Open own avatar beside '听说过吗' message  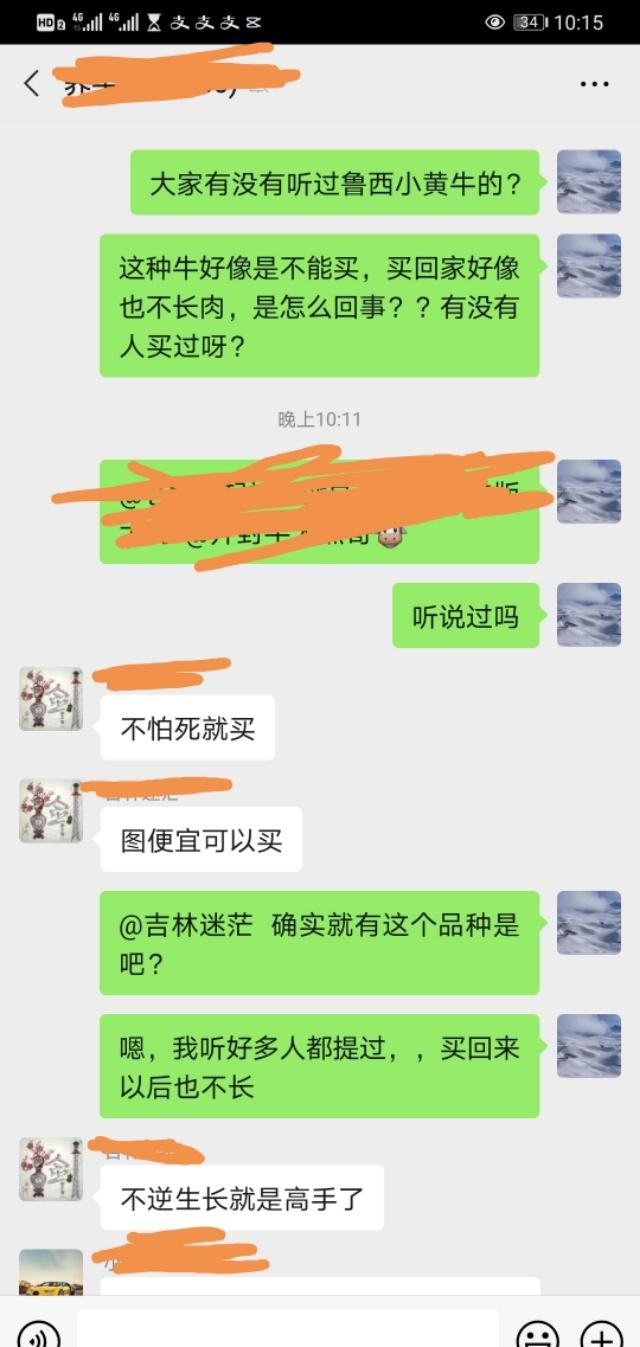[x=588, y=615]
